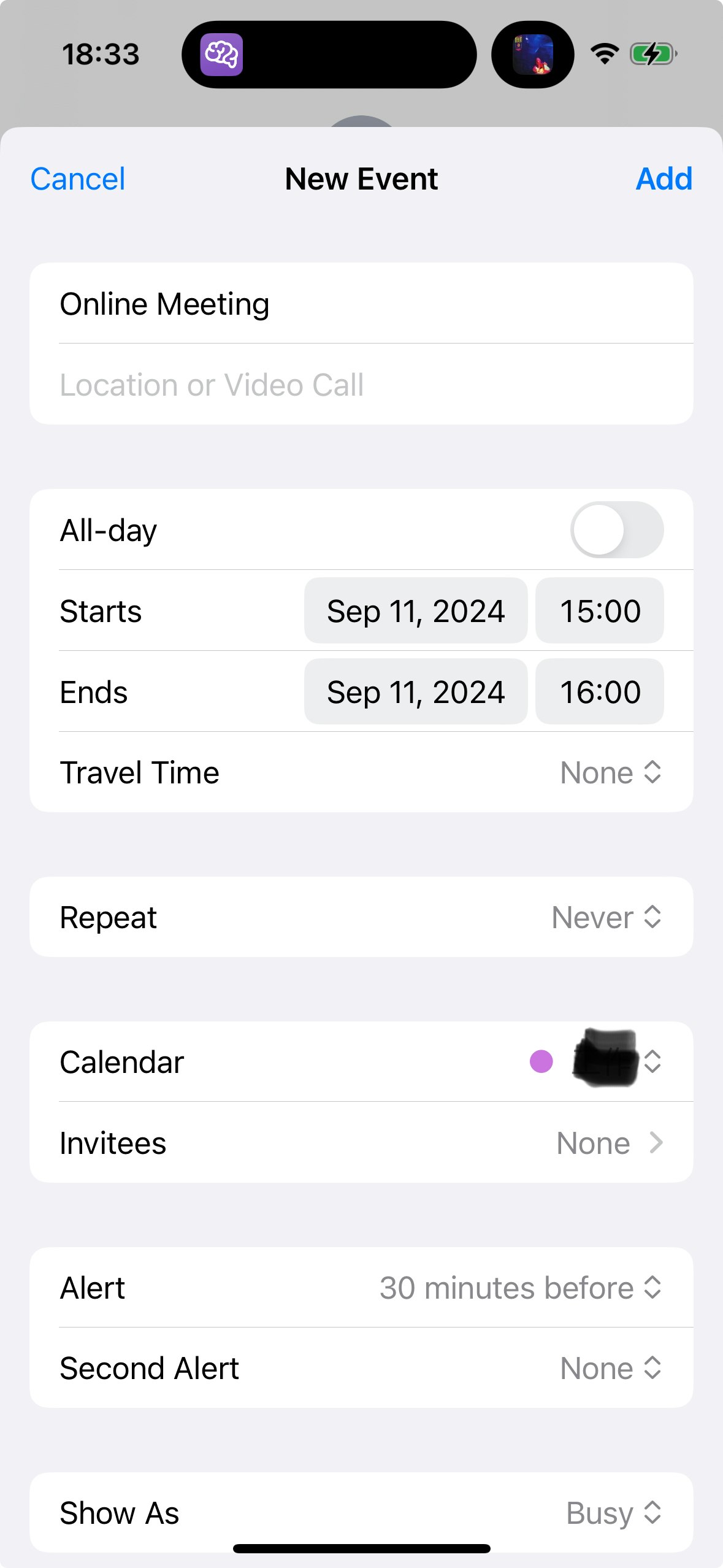The height and width of the screenshot is (1568, 723).
Task: Change the end date Sep 11, 2024
Action: (416, 692)
